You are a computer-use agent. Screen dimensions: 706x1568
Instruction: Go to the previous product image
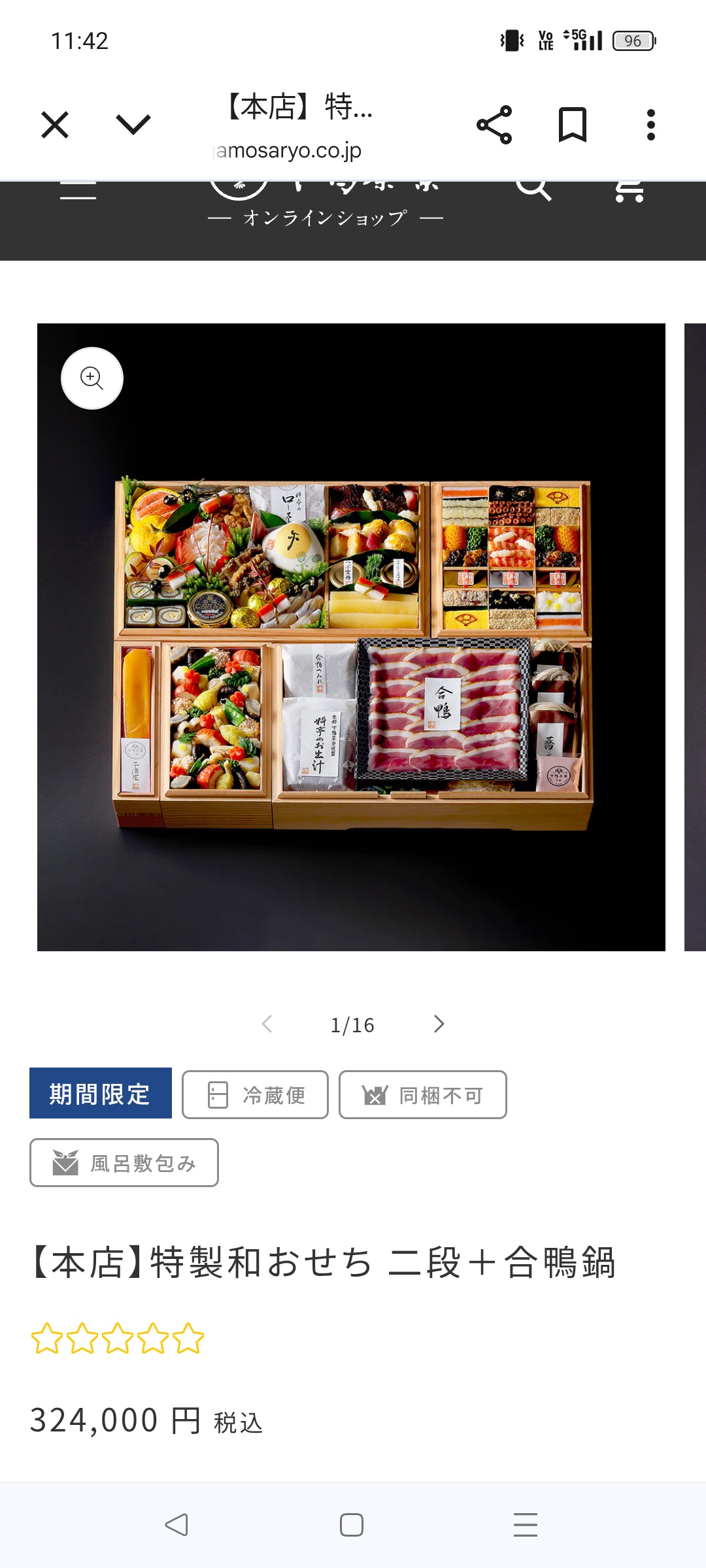tap(267, 1024)
